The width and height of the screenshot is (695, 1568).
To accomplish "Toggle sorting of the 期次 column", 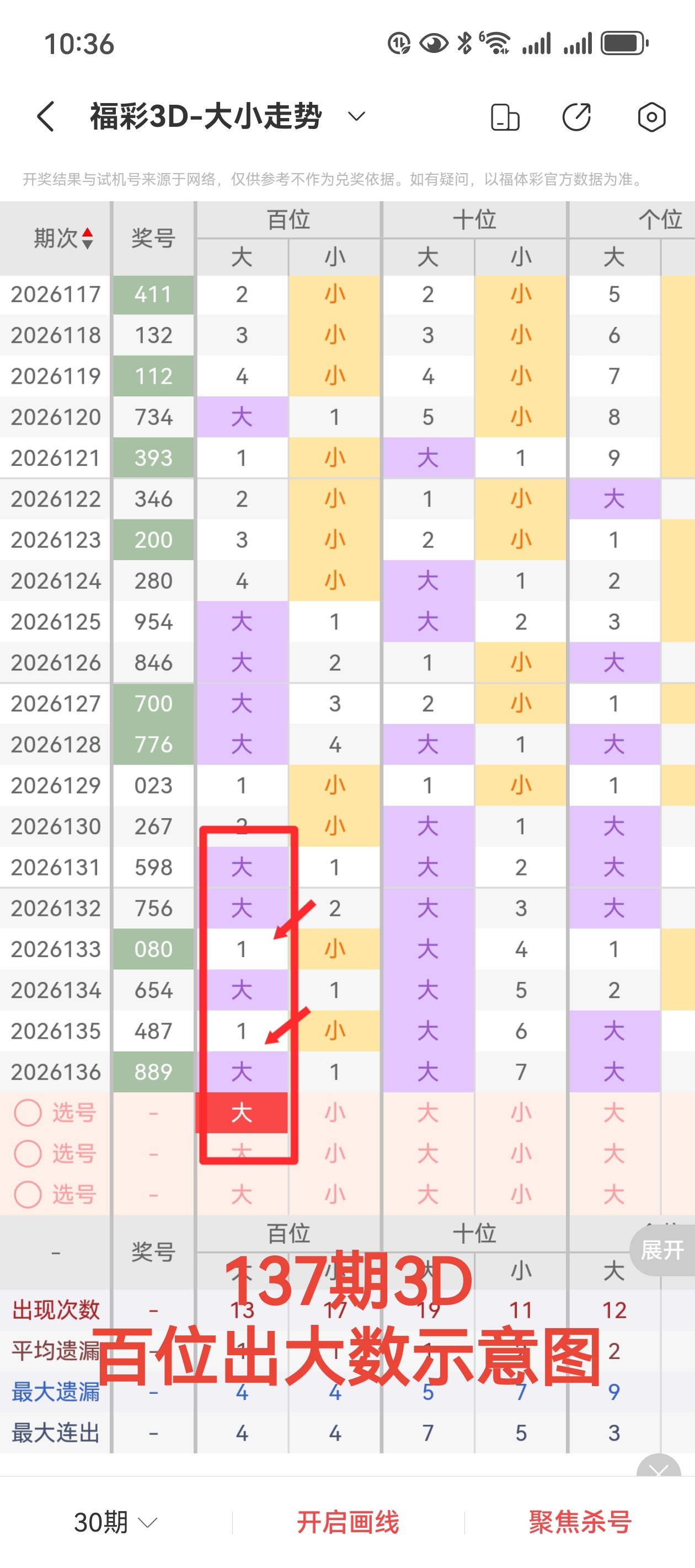I will [63, 238].
